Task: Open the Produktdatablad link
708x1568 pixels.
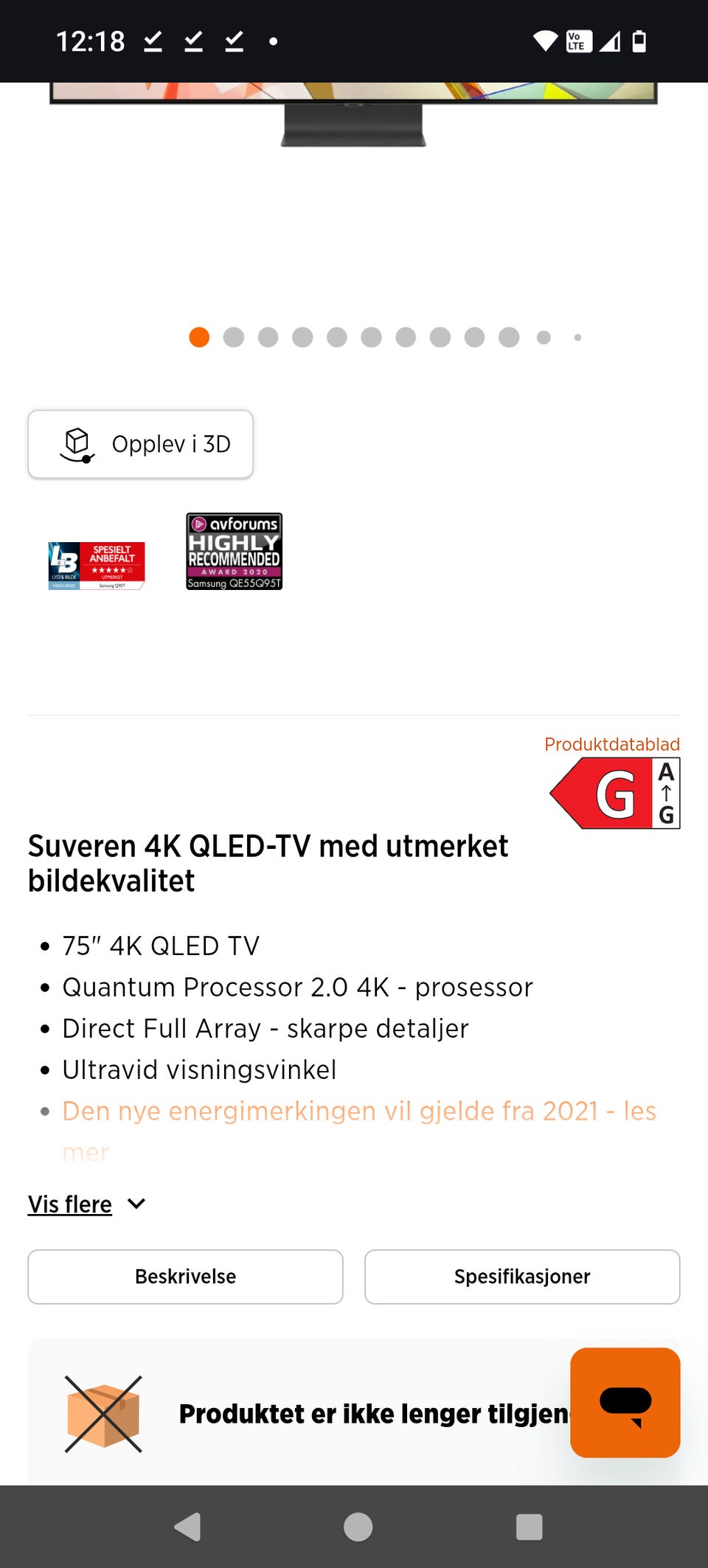Action: 611,744
